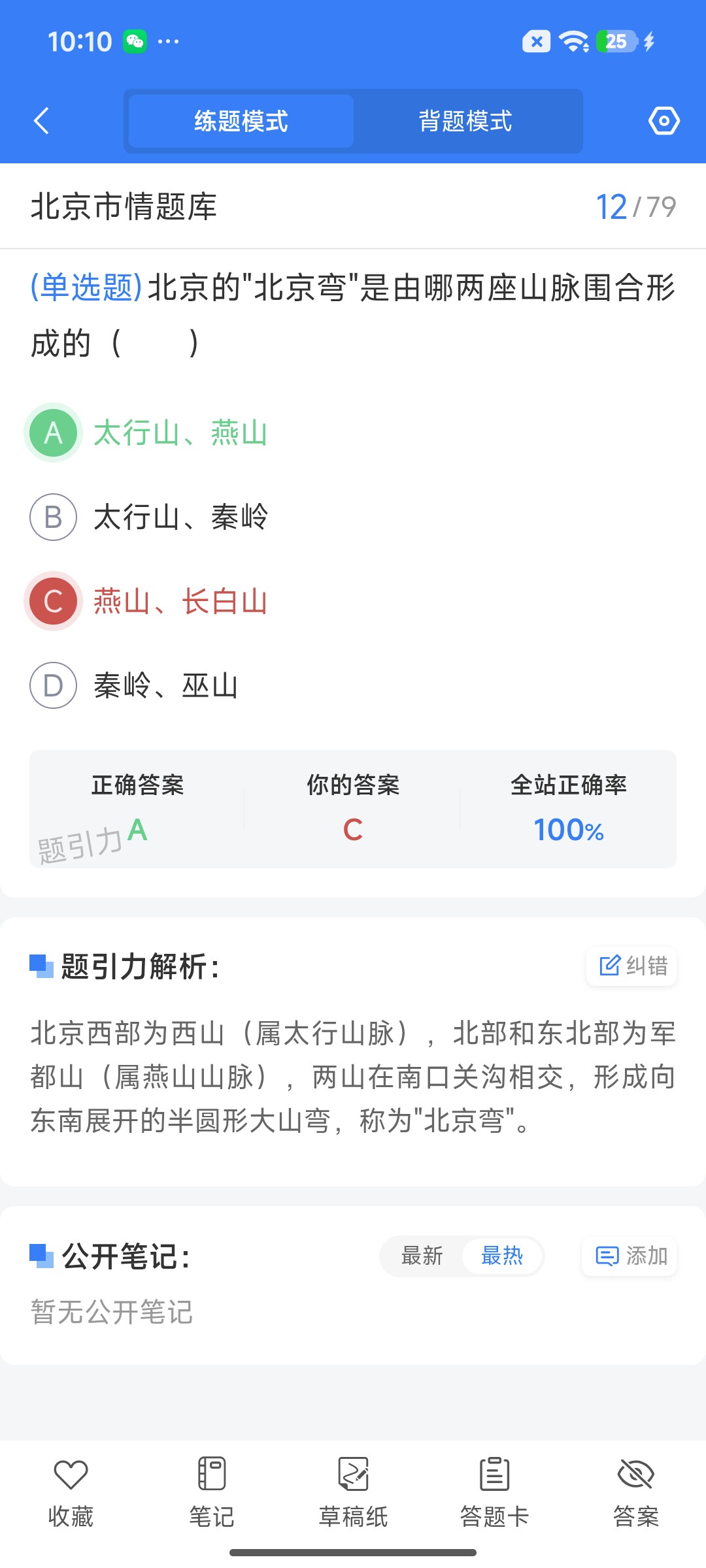Sort notes by 最热
The image size is (706, 1568).
(502, 1256)
